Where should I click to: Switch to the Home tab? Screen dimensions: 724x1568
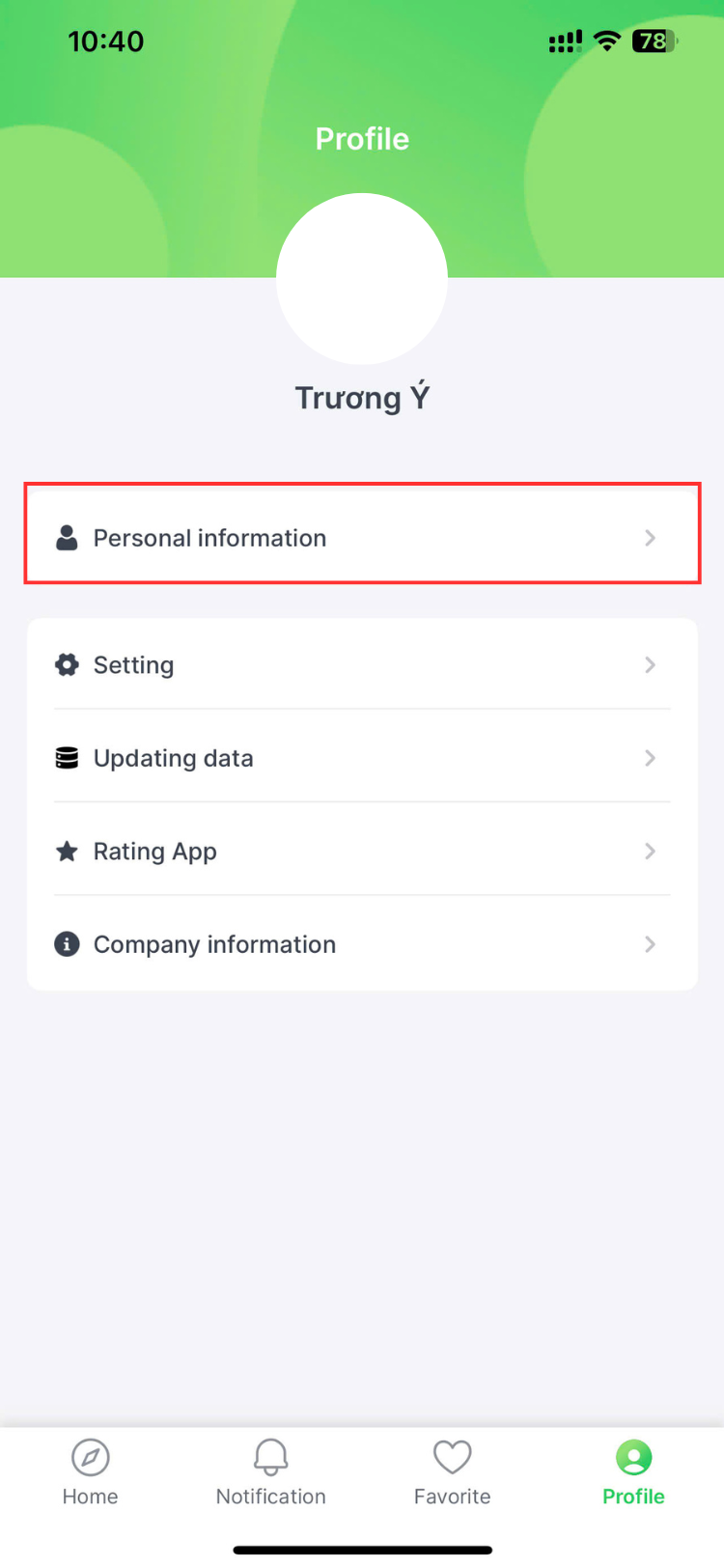(x=90, y=1472)
